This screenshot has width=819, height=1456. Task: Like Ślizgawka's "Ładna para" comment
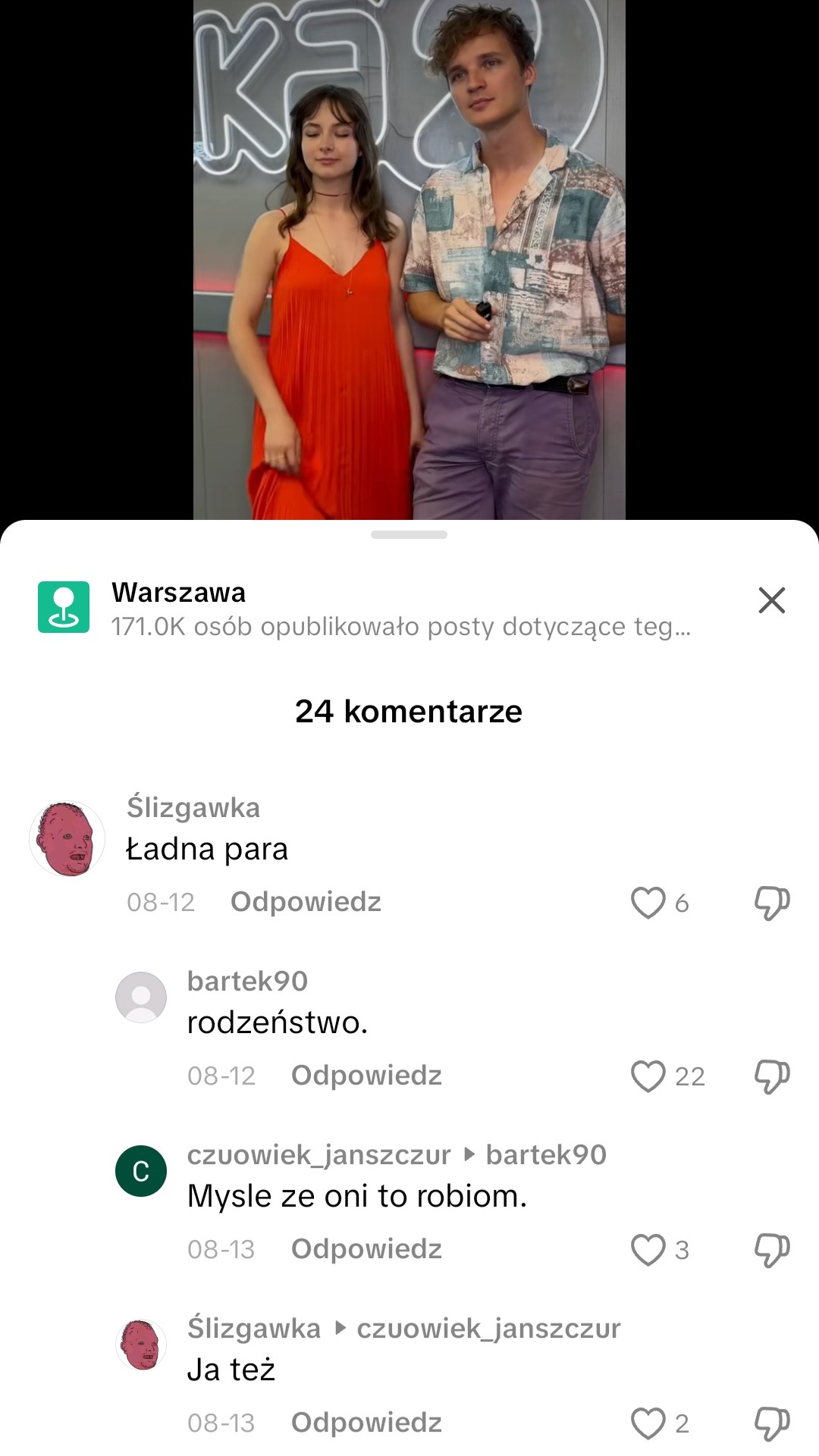648,903
